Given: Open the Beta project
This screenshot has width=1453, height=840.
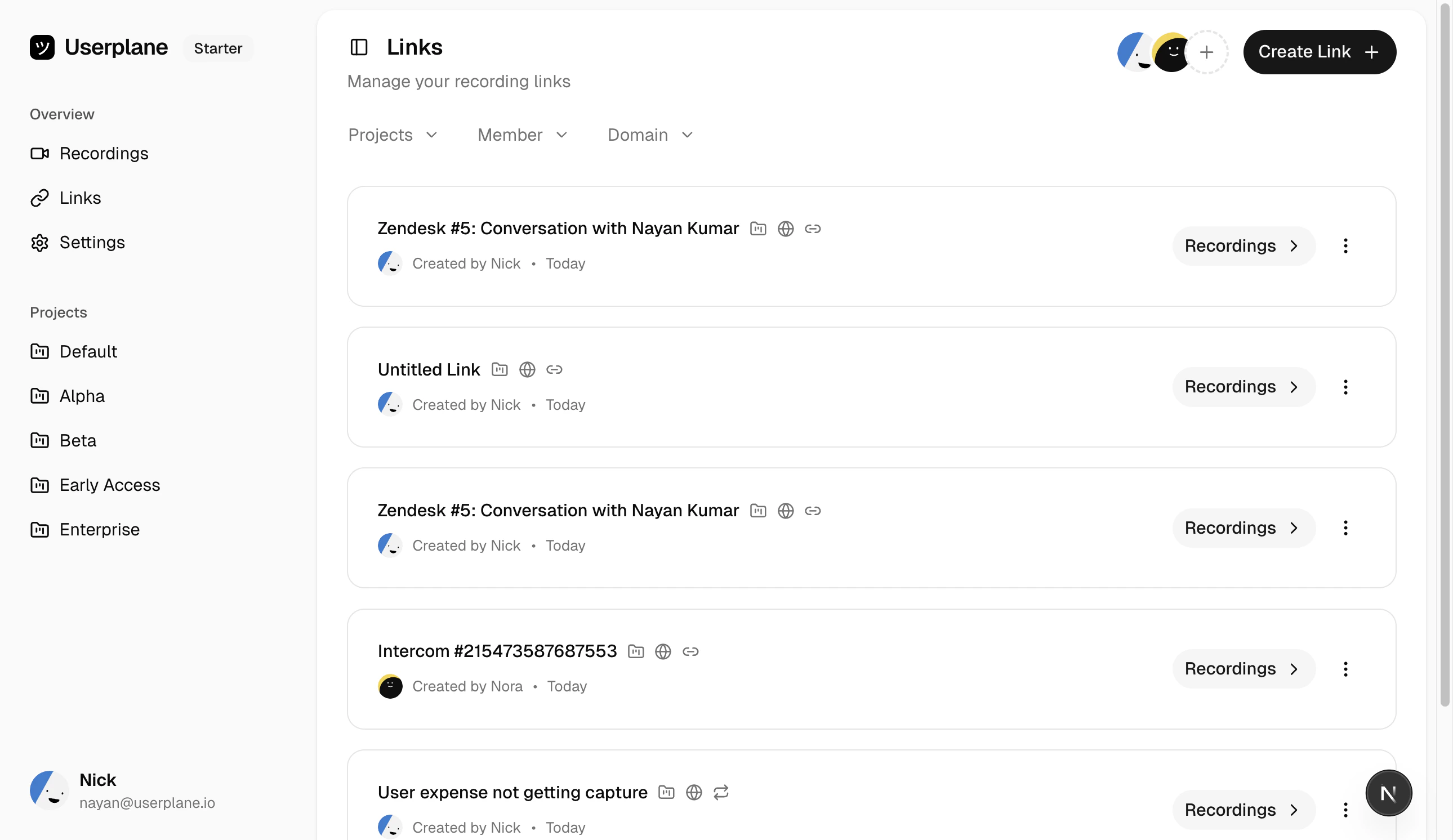Looking at the screenshot, I should point(78,440).
